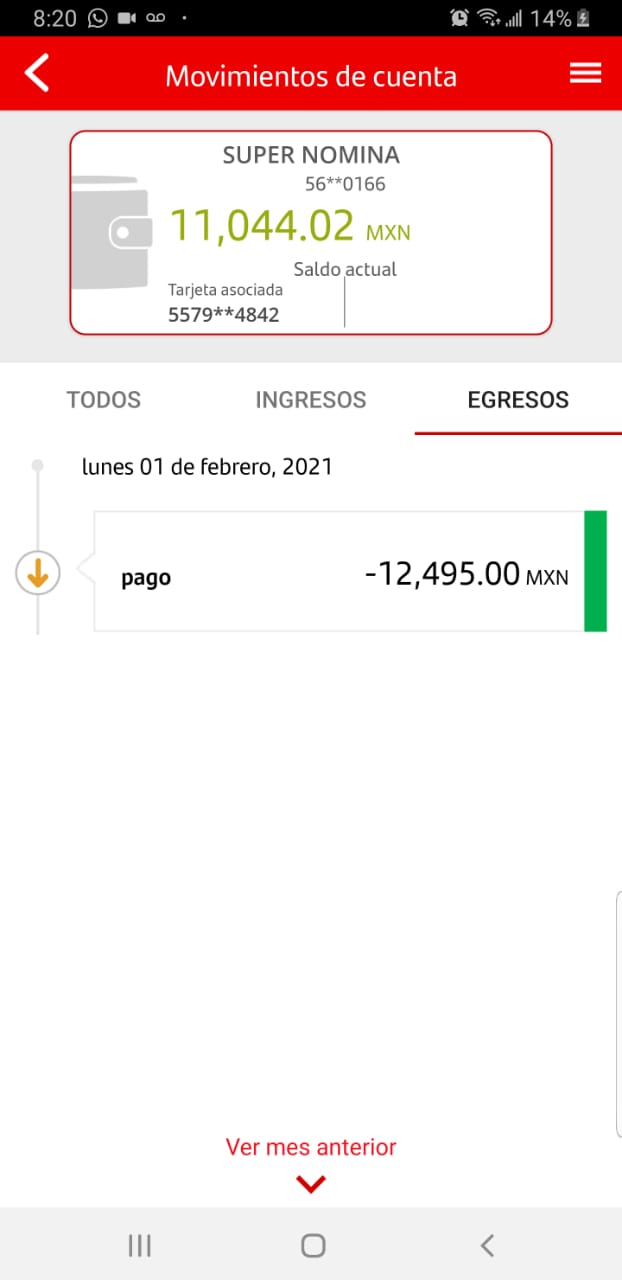Switch to the INGRESOS tab
This screenshot has height=1280, width=622.
pyautogui.click(x=311, y=400)
